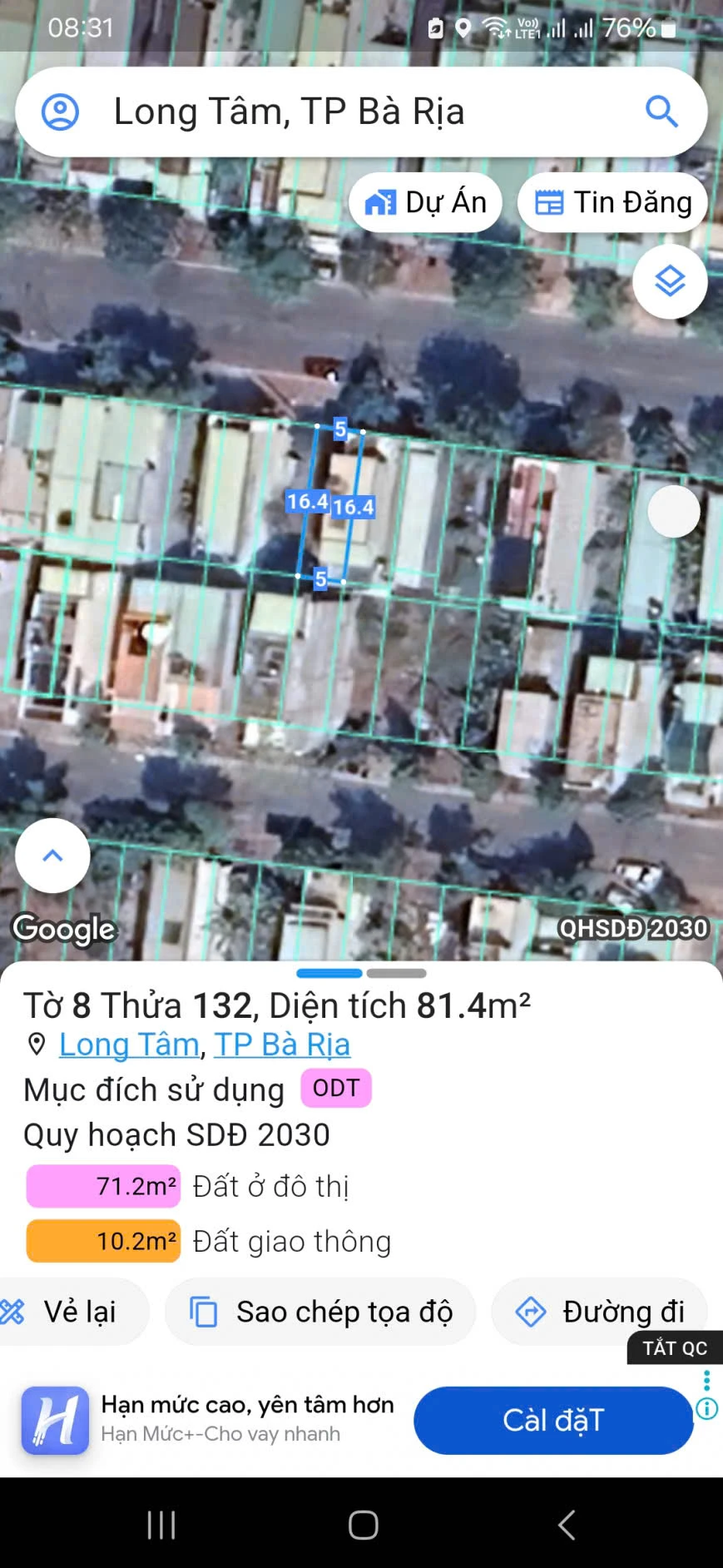This screenshot has width=723, height=1568.
Task: Tap the QHSDĐ 2030 map label
Action: 632,928
